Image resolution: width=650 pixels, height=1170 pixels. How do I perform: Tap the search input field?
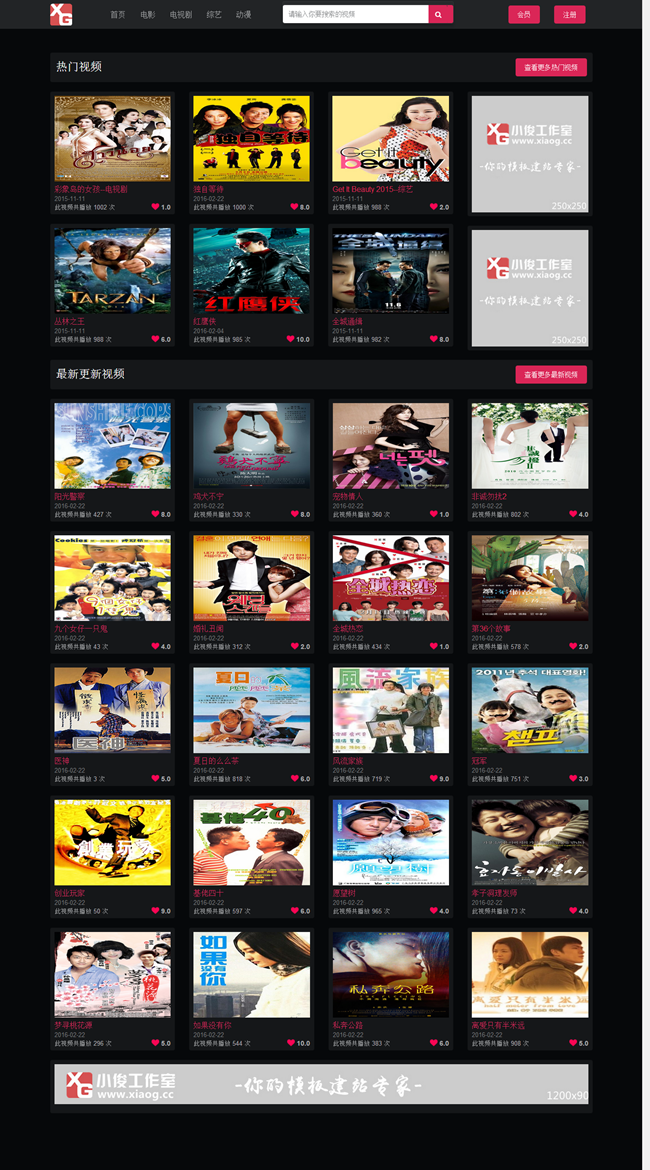coord(355,14)
